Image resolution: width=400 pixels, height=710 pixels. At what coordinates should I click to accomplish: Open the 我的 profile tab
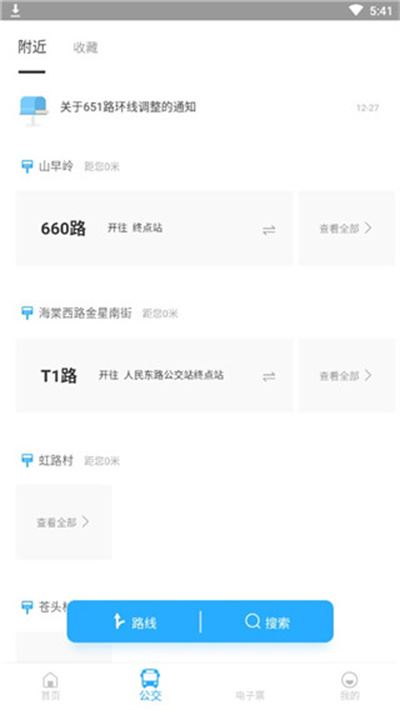349,686
